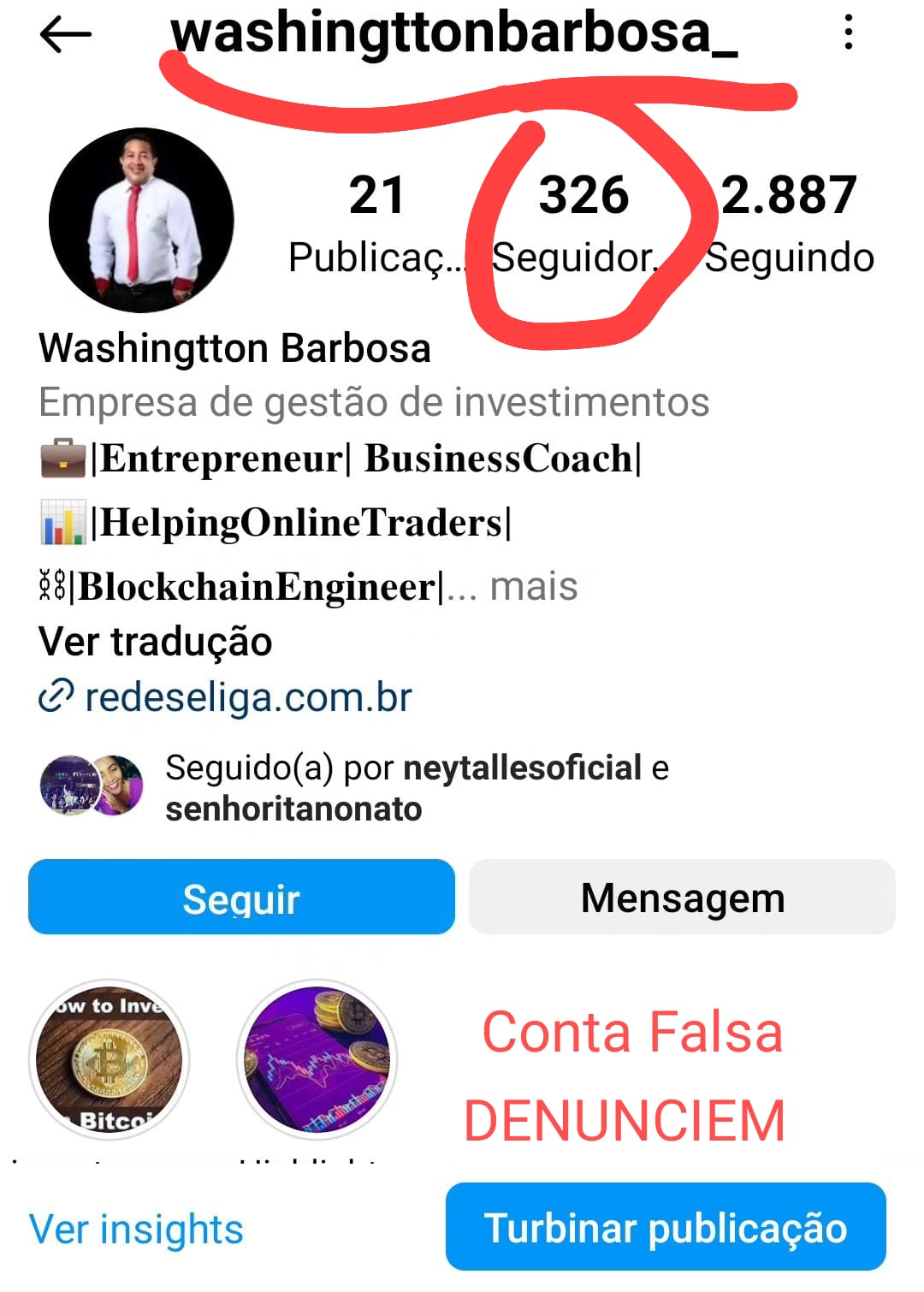Open the purple trading chart highlight
The width and height of the screenshot is (924, 1292).
(x=317, y=1060)
